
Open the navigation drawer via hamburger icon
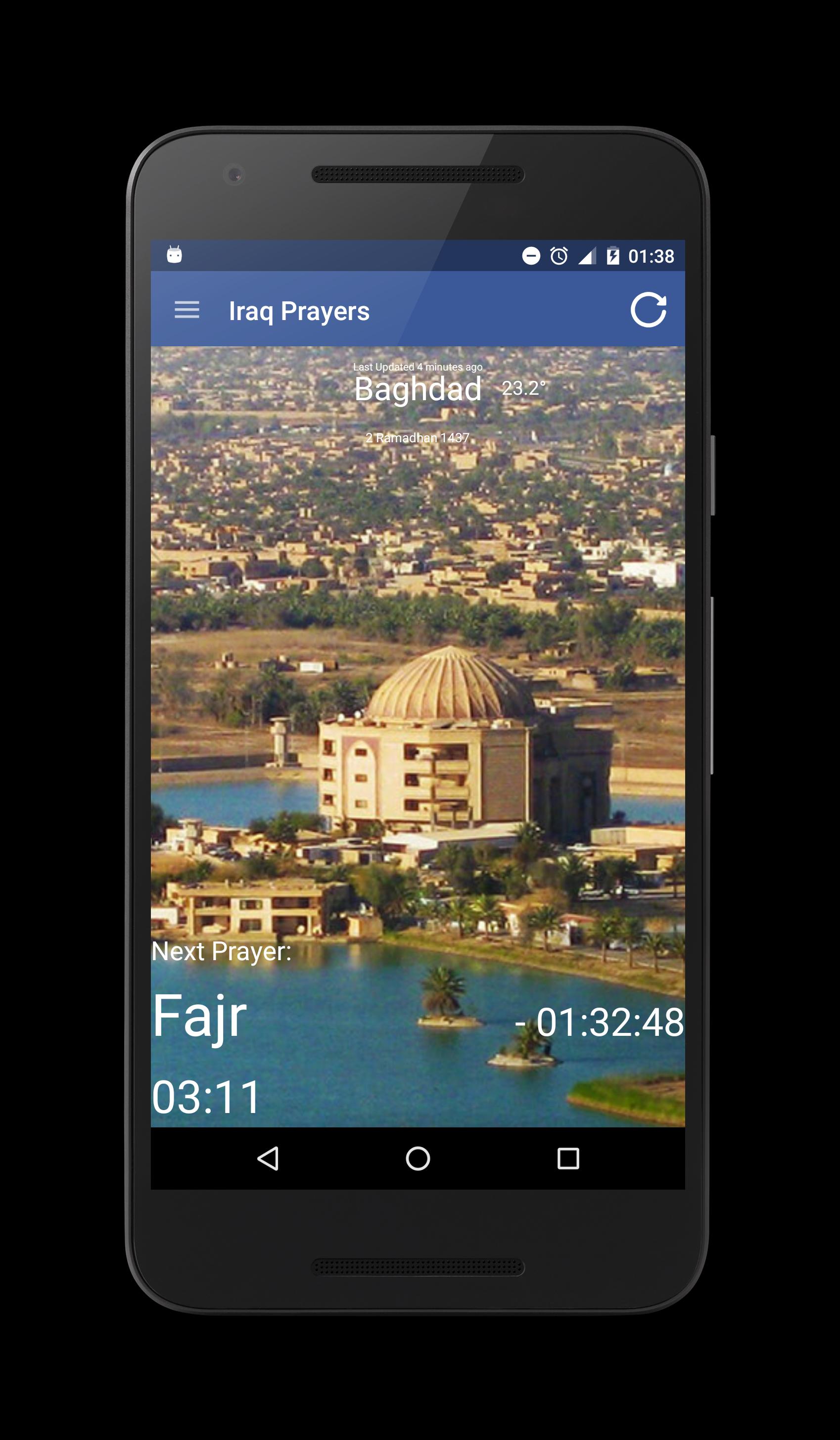[x=187, y=311]
